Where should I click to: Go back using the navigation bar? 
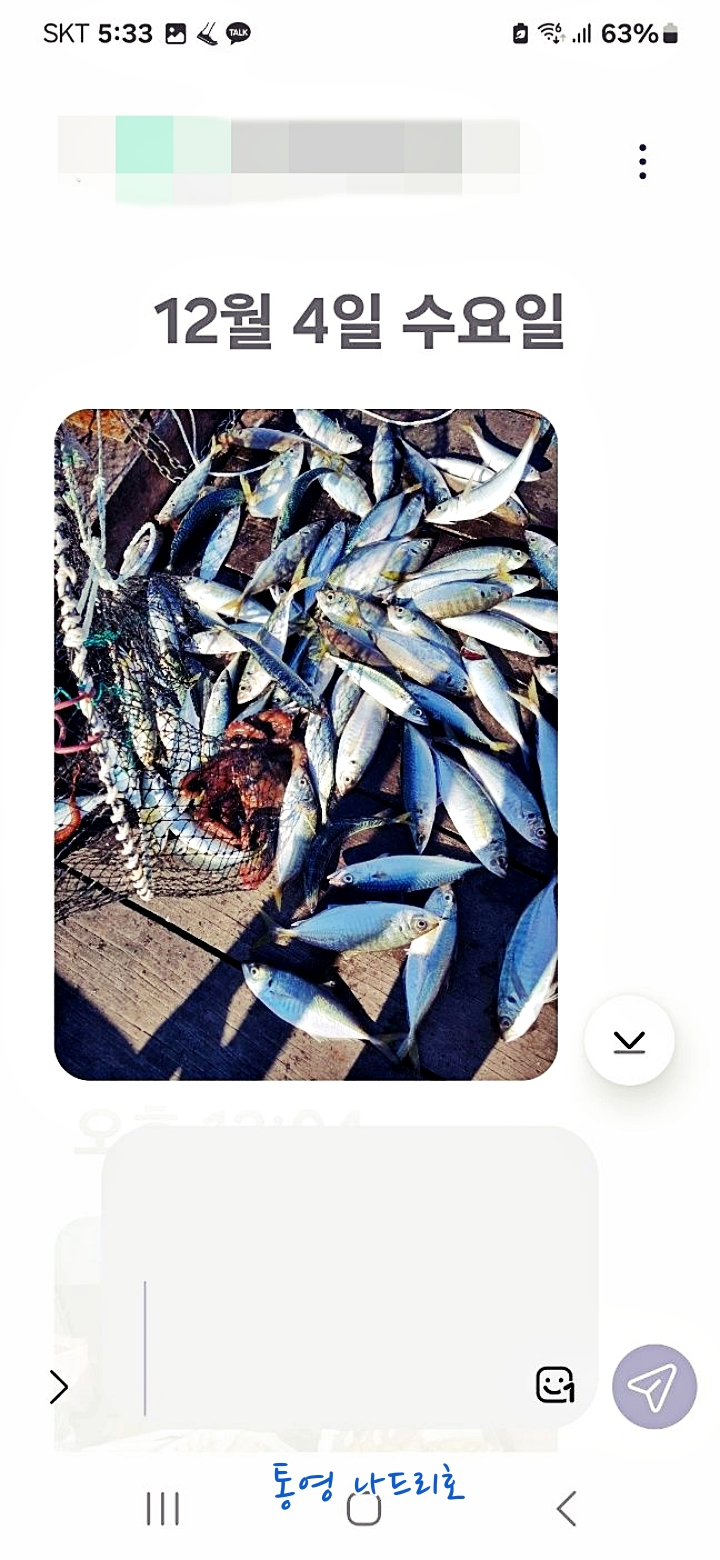point(566,1509)
